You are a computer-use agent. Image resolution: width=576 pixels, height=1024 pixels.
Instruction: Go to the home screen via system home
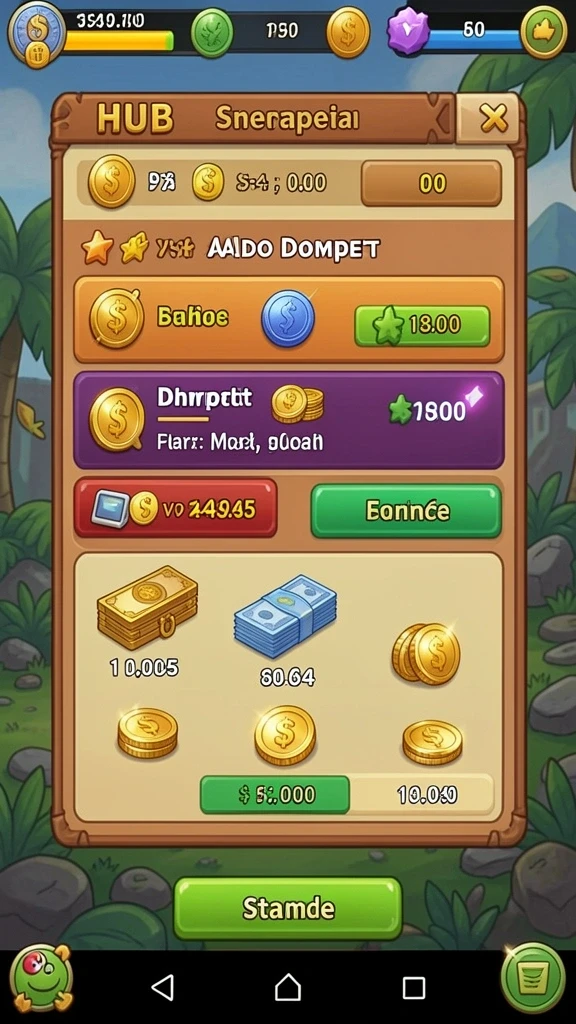(x=288, y=987)
